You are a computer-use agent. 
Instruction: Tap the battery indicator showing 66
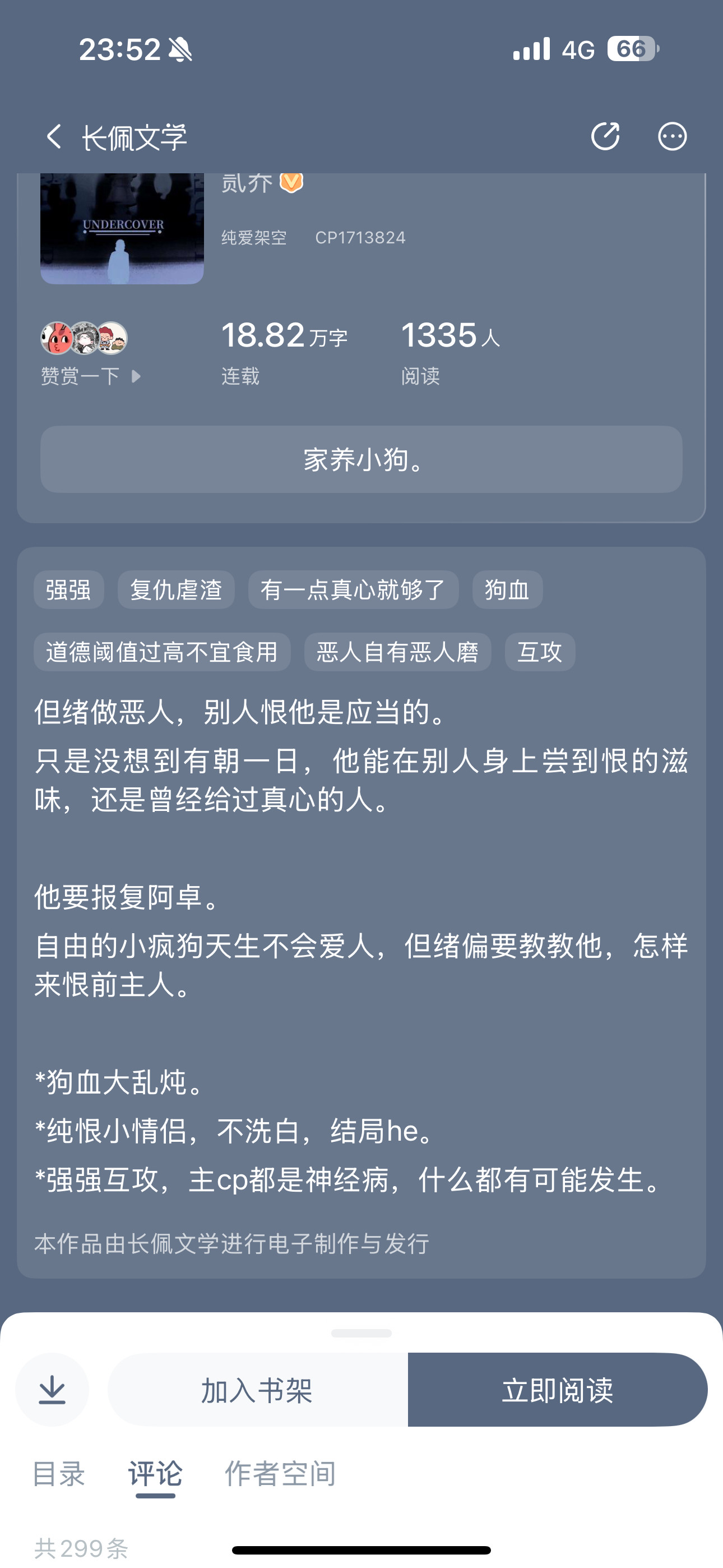[x=633, y=49]
